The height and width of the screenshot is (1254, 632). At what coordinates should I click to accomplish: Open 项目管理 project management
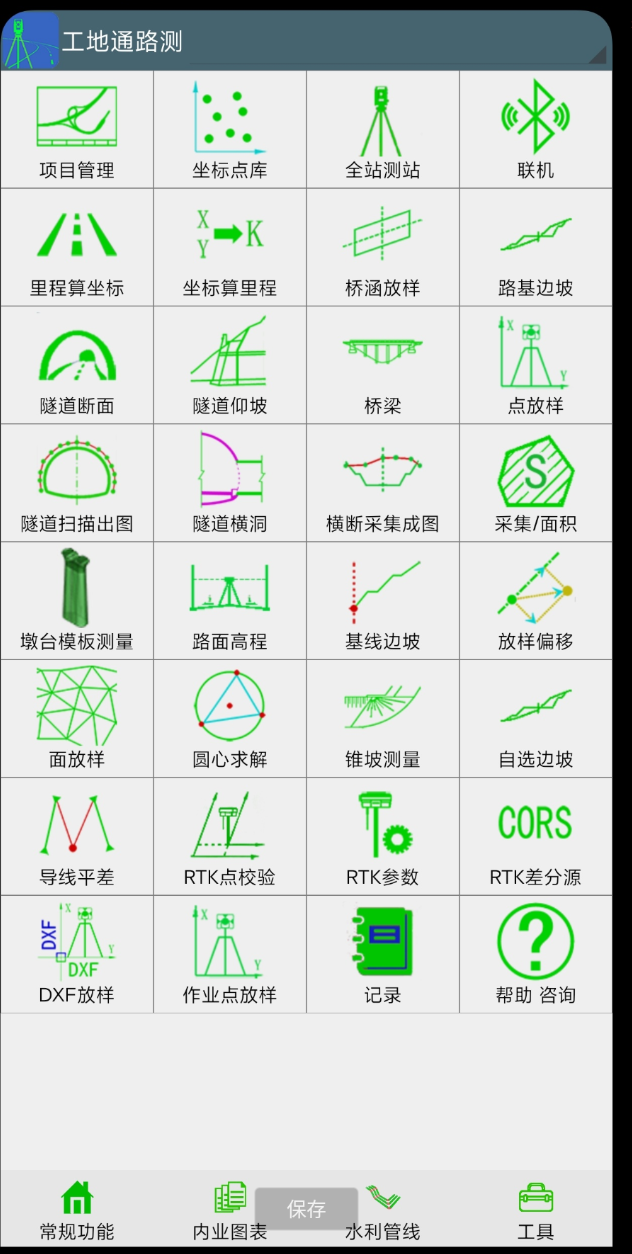pos(77,130)
